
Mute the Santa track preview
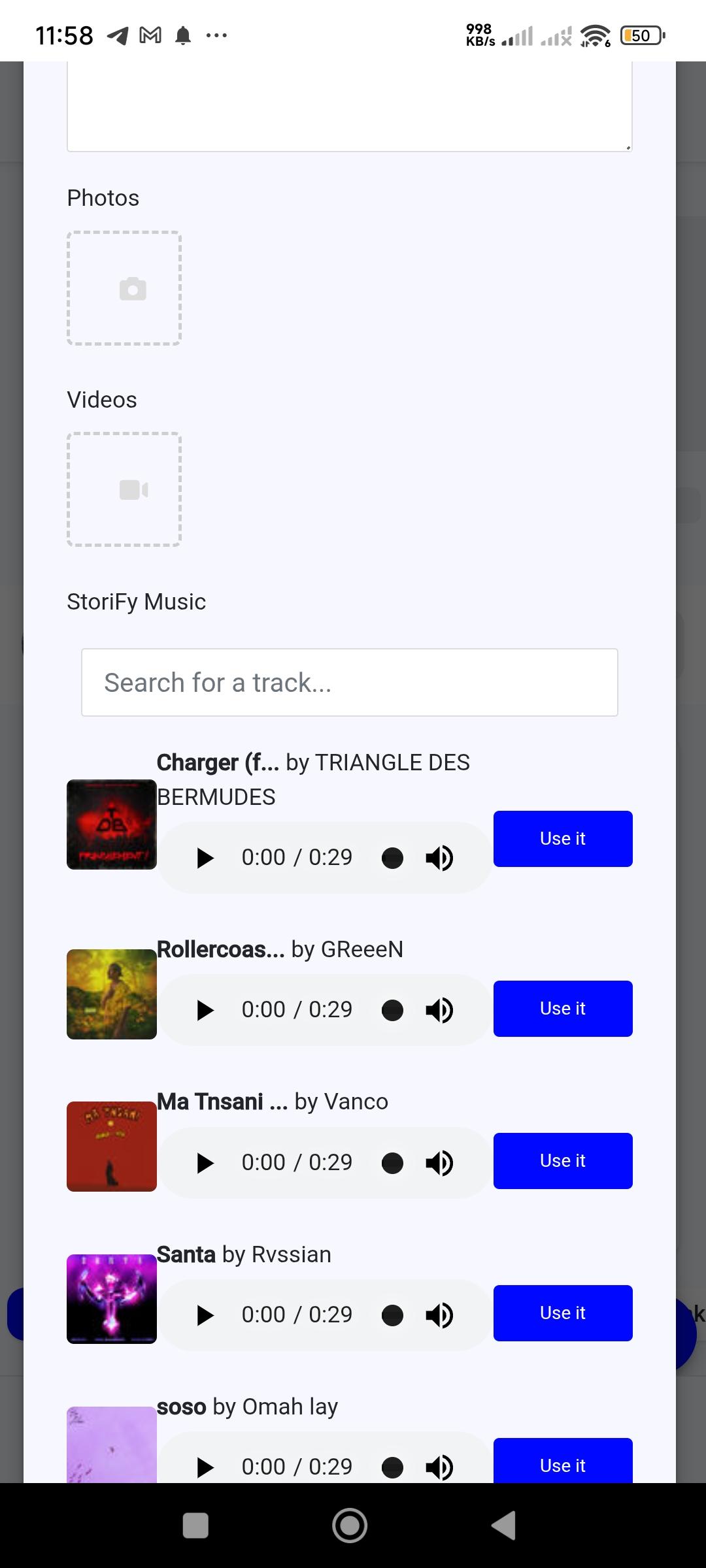tap(439, 1315)
